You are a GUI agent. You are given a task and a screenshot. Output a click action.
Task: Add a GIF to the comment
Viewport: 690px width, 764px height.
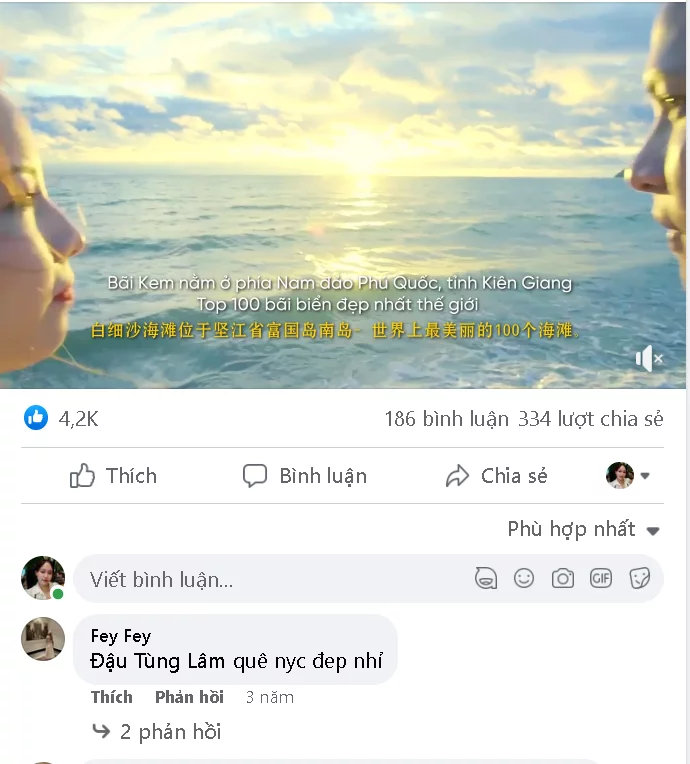coord(601,578)
